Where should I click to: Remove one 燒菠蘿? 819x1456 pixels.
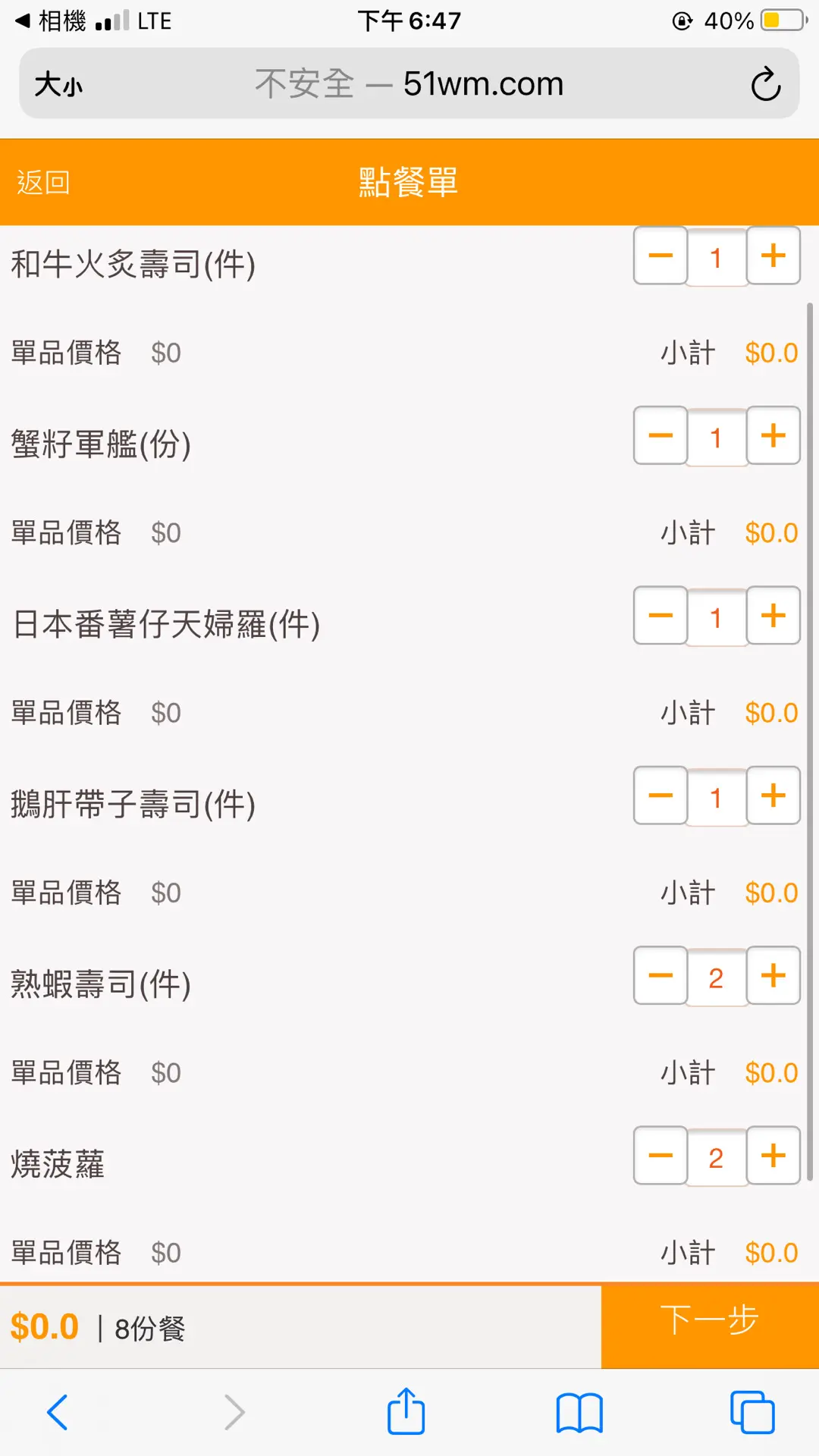pyautogui.click(x=661, y=1156)
